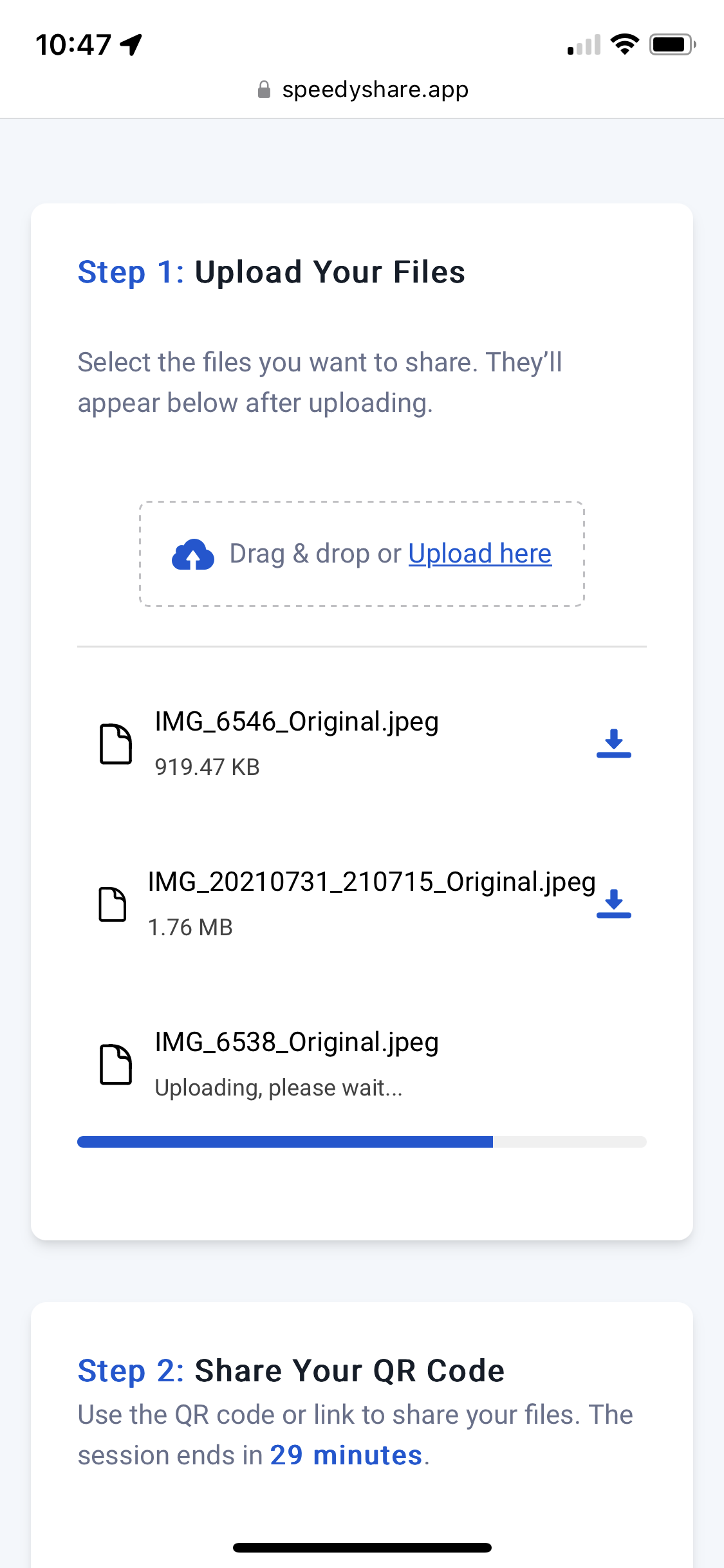The image size is (724, 1568).
Task: Download IMG_20210731_210715_Original.jpeg
Action: click(613, 903)
